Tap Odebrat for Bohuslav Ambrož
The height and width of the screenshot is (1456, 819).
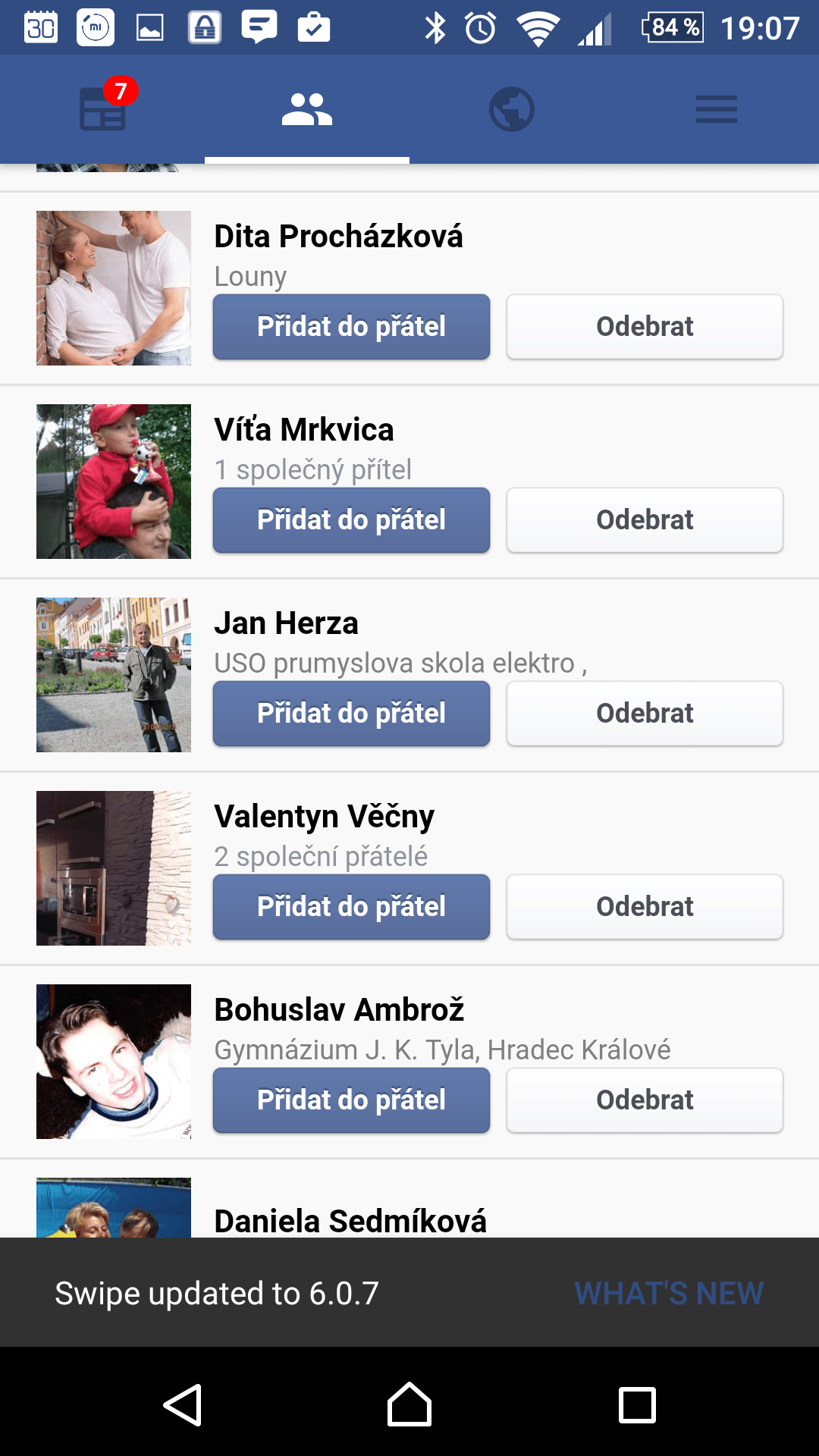coord(645,1100)
